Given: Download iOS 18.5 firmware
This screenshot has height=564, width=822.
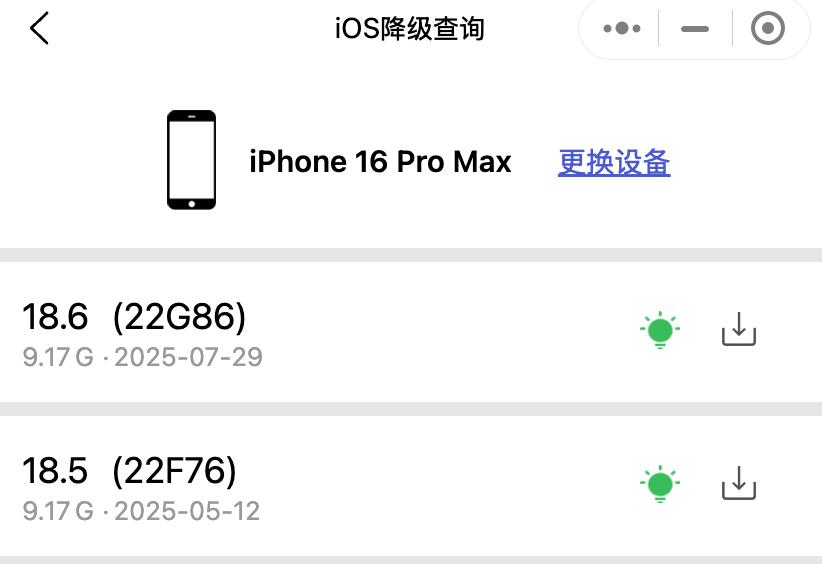Looking at the screenshot, I should tap(738, 484).
